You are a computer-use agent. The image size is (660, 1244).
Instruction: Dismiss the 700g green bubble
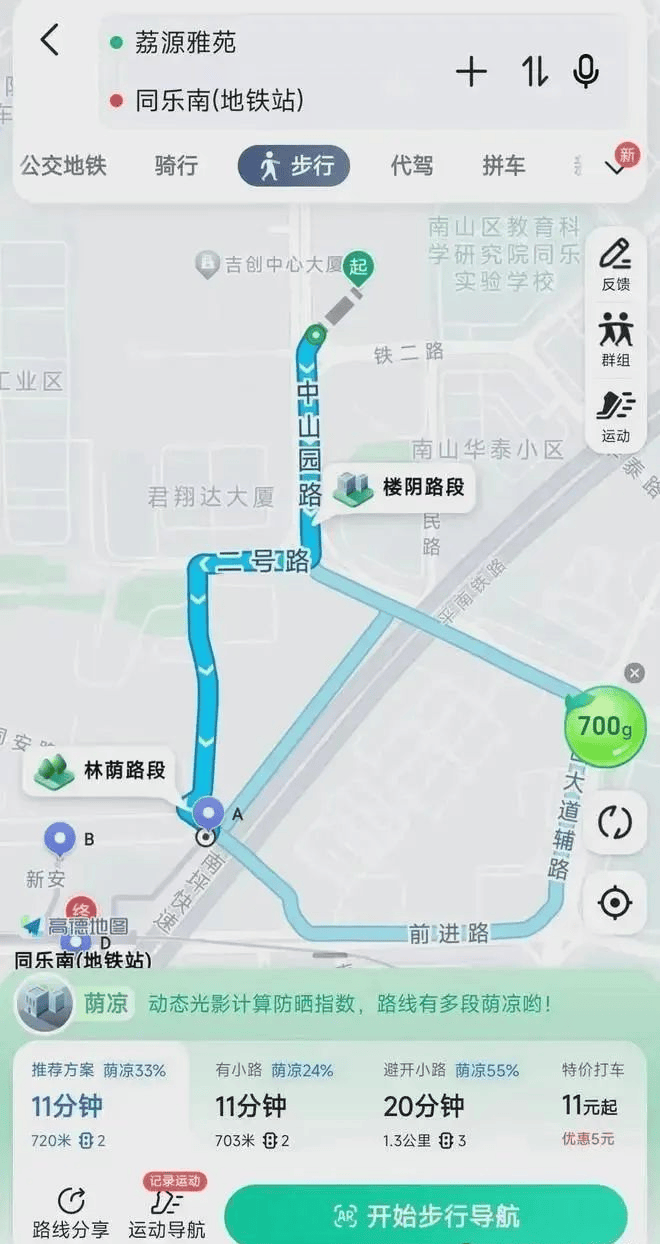point(634,673)
